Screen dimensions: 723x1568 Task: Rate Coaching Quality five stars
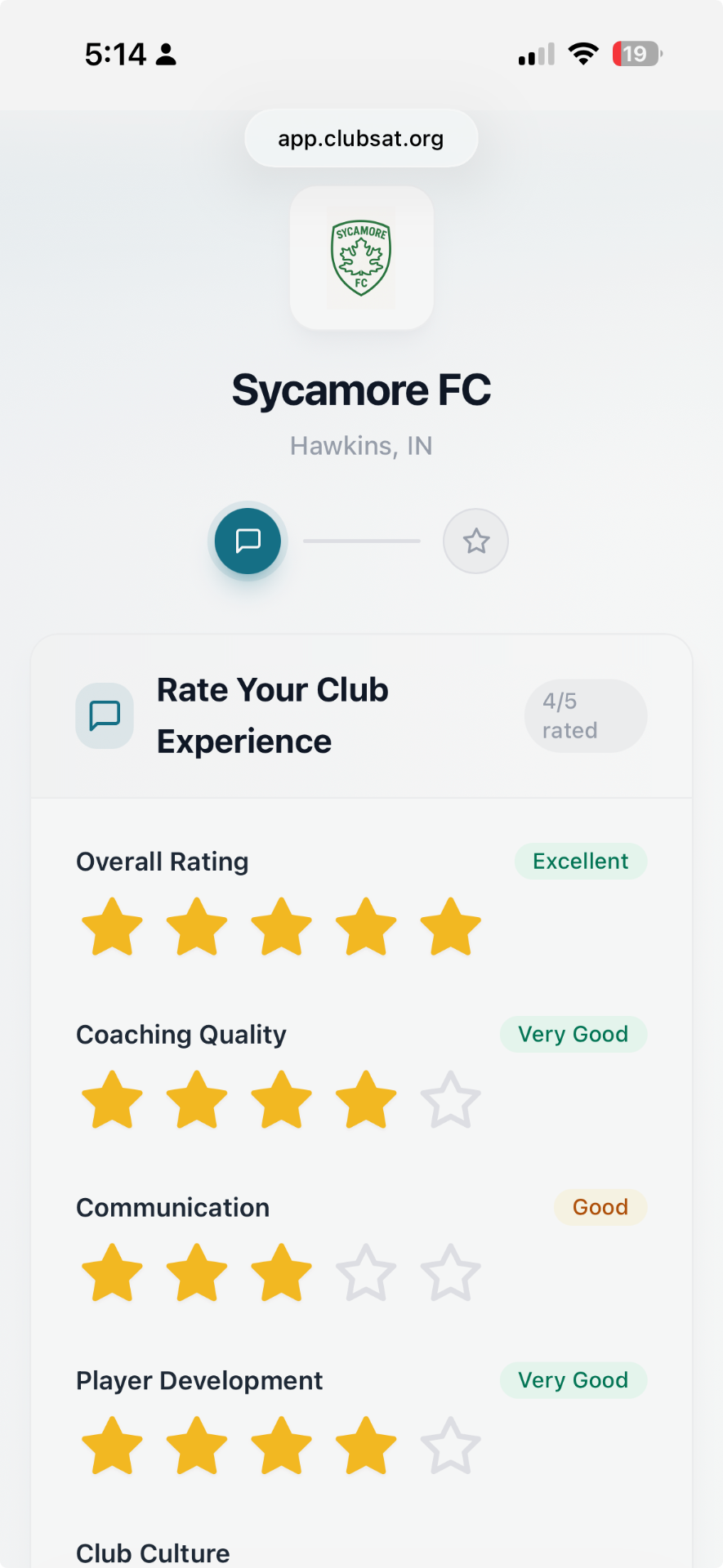[x=450, y=1099]
